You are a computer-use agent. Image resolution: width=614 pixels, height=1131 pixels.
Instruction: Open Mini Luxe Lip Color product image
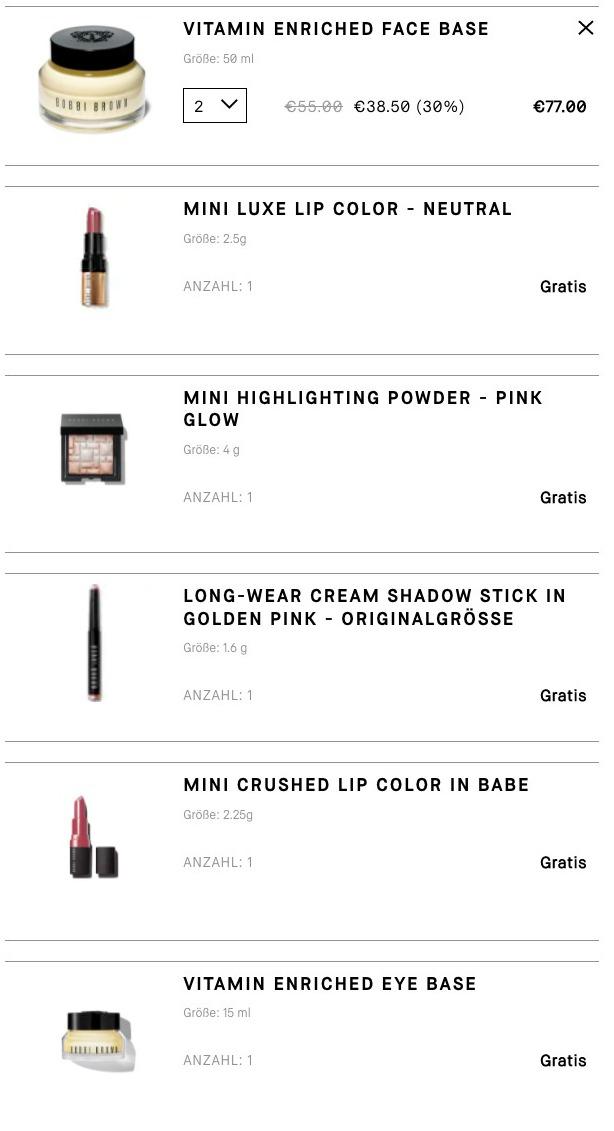[93, 257]
